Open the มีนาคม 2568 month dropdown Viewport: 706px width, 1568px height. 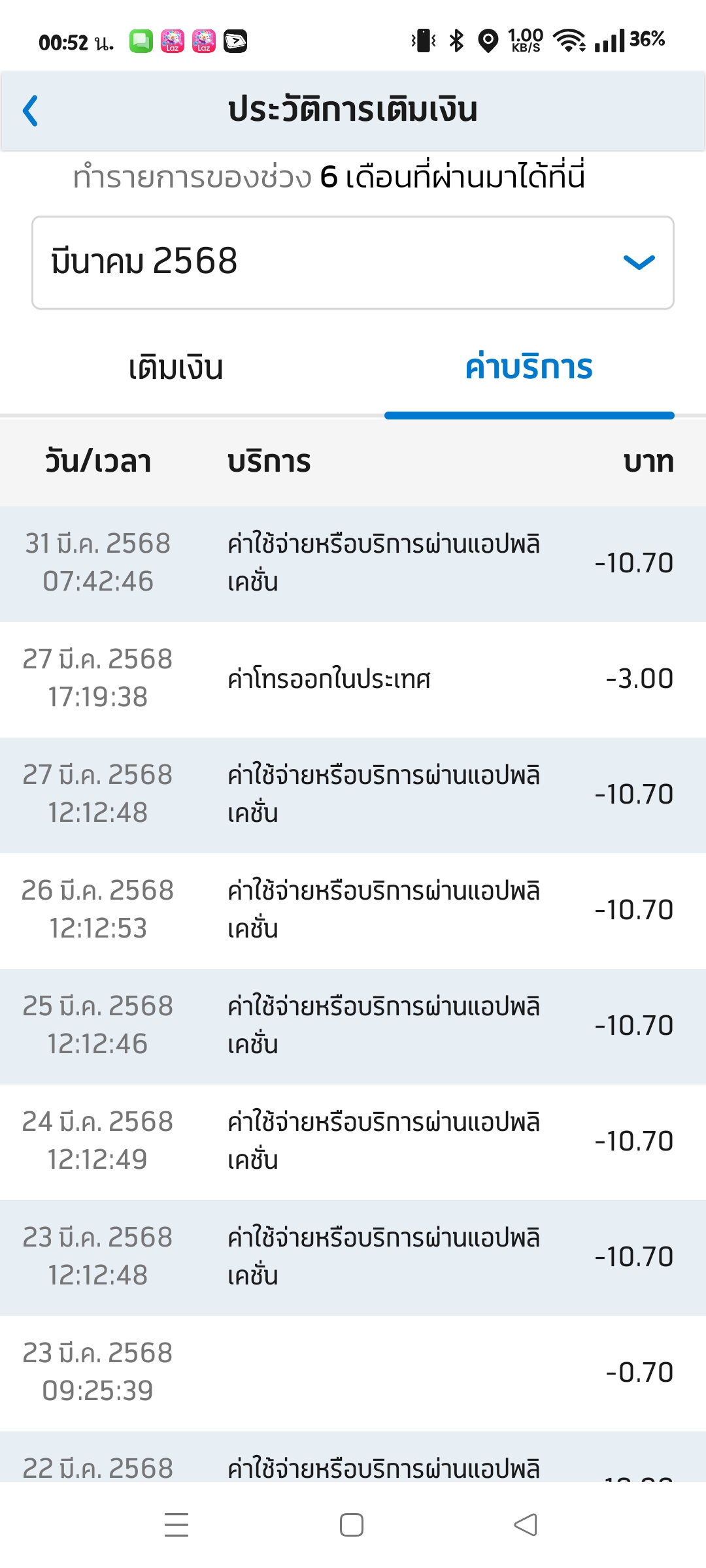pyautogui.click(x=353, y=263)
